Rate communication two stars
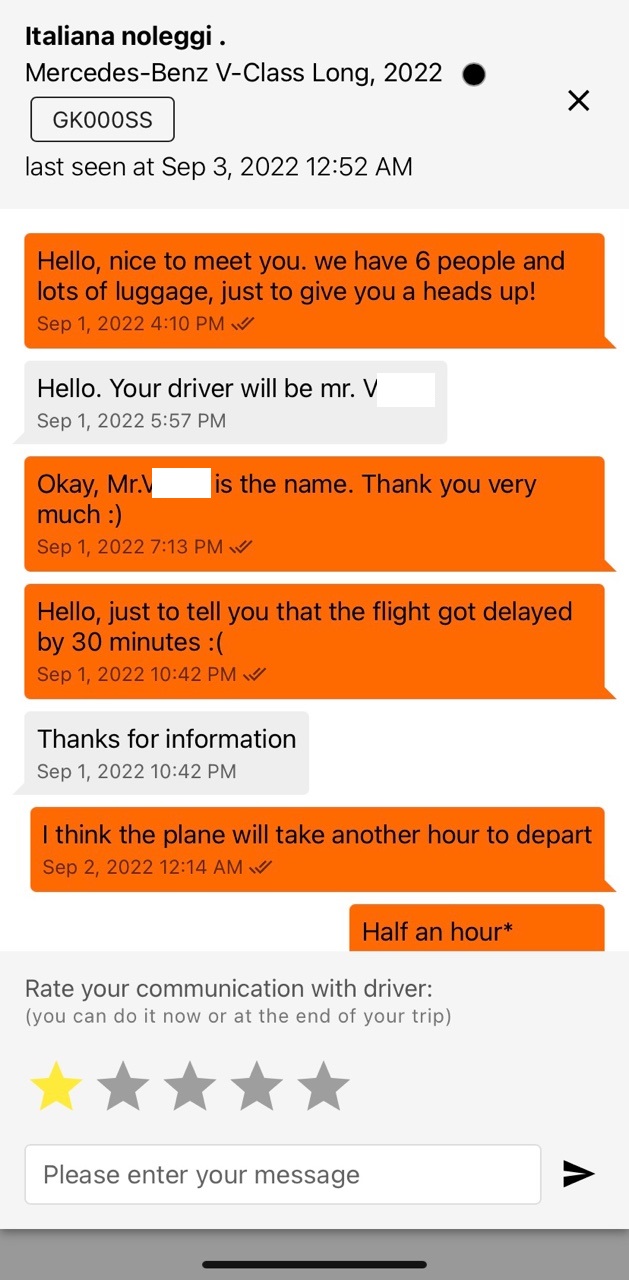This screenshot has width=629, height=1280. pyautogui.click(x=124, y=1087)
